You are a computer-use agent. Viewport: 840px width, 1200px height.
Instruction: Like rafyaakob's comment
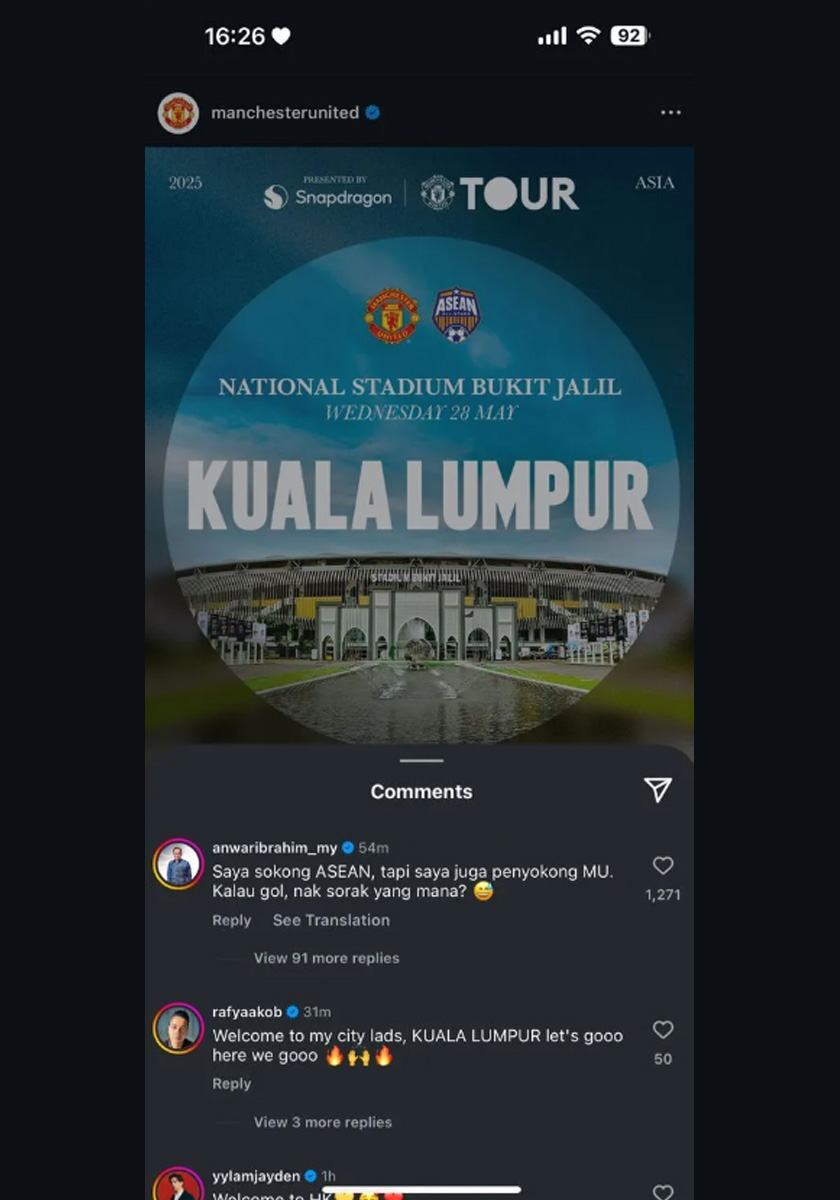[662, 1030]
